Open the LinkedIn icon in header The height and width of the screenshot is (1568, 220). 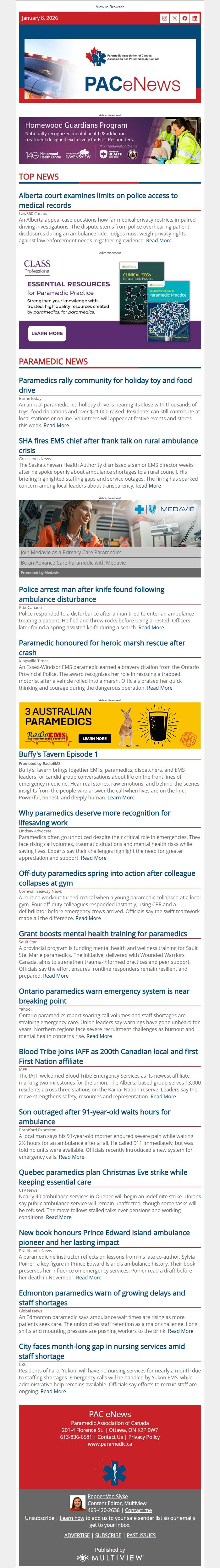[195, 18]
